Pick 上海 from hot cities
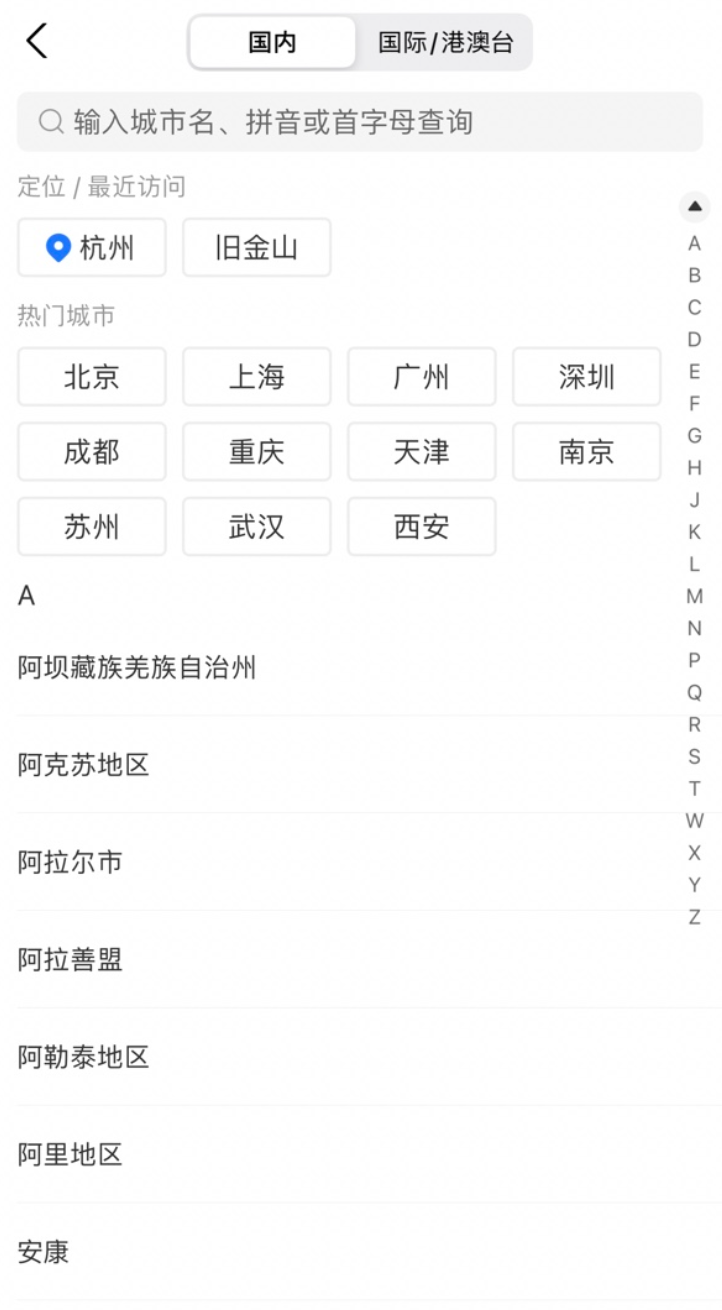The image size is (722, 1310). [256, 377]
